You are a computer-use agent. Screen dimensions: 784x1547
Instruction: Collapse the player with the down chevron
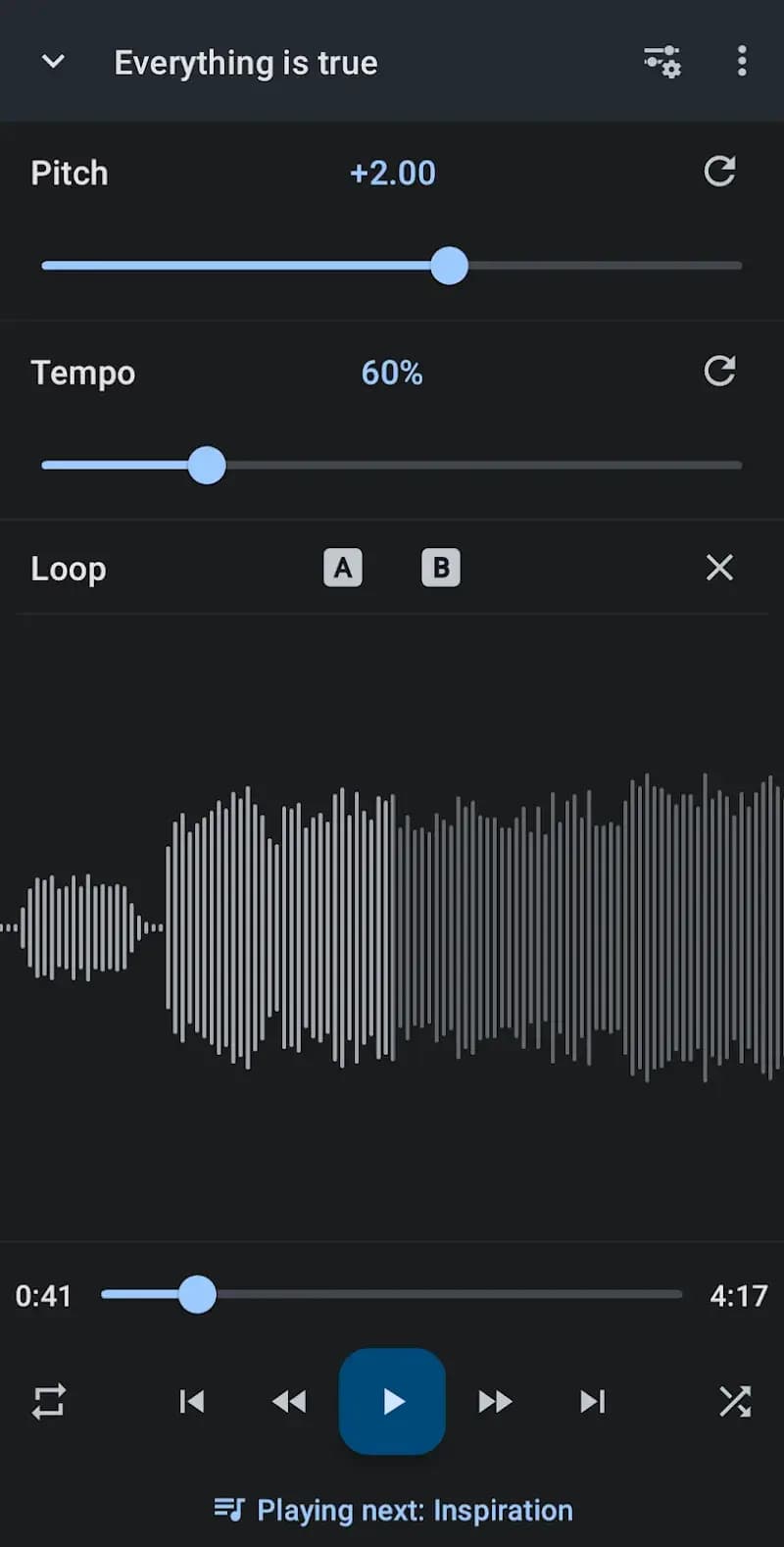click(53, 62)
